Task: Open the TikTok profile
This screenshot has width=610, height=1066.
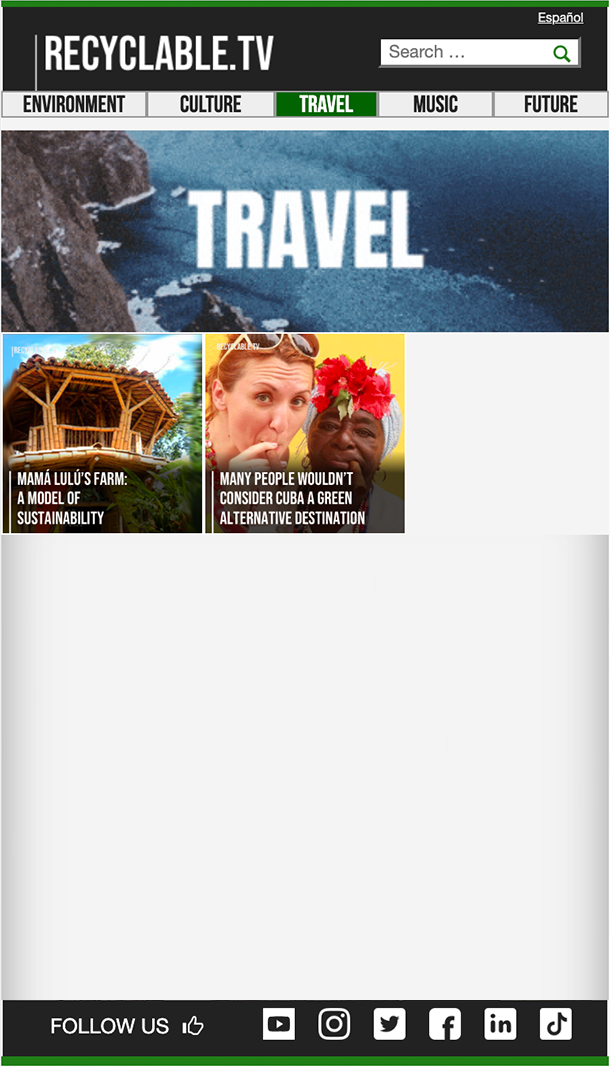Action: [x=556, y=1024]
